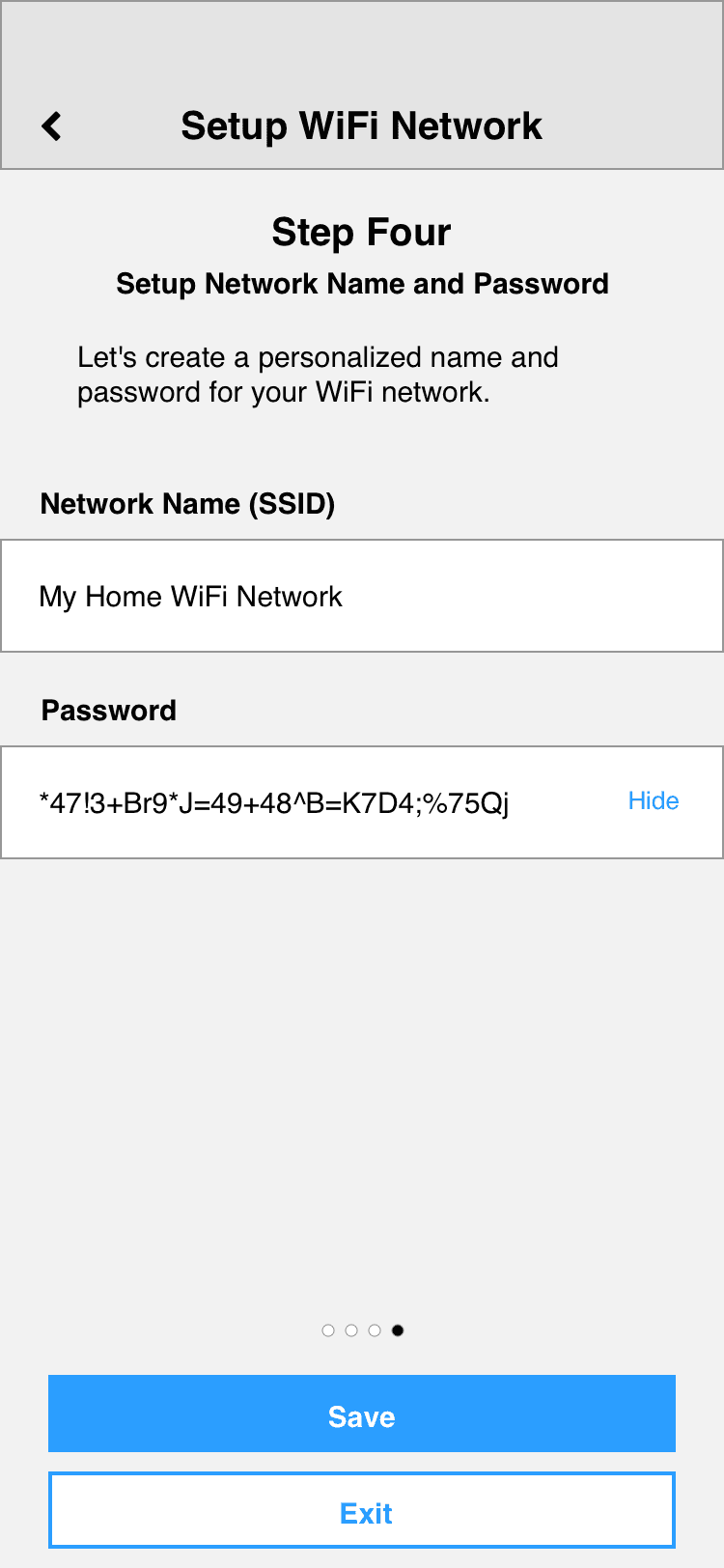Edit the Network Name (SSID) field
The width and height of the screenshot is (724, 1568).
(x=362, y=596)
